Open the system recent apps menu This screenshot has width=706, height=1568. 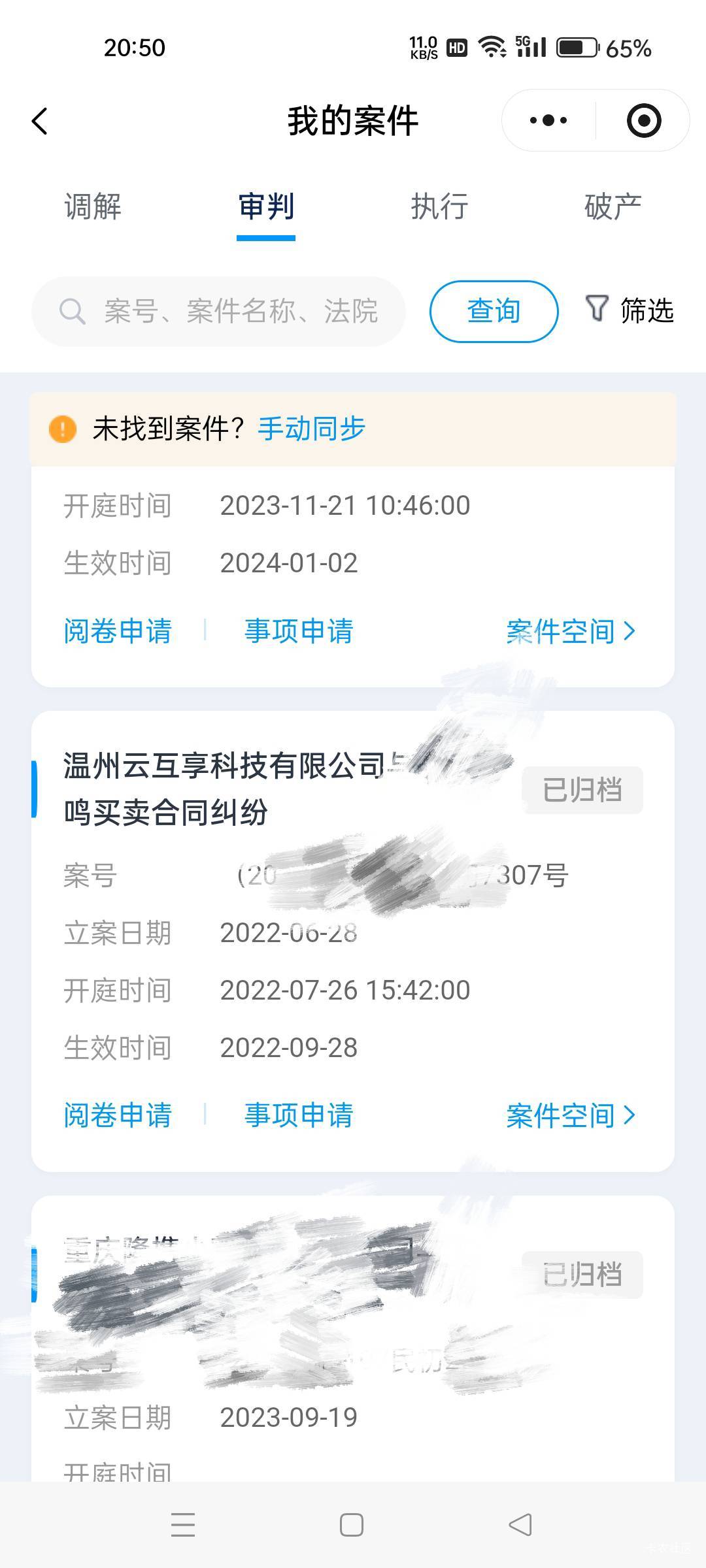(183, 1525)
